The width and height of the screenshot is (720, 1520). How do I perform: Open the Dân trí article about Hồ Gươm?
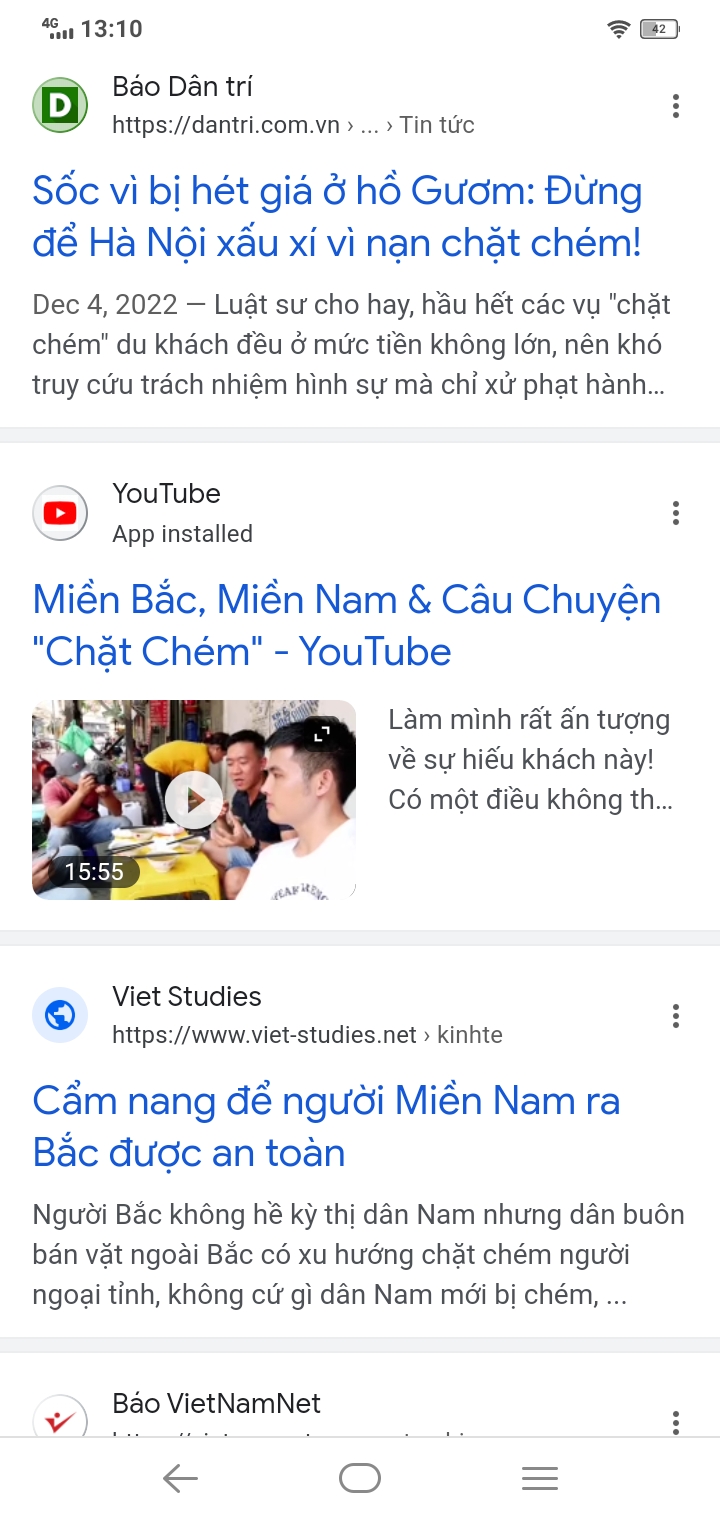[337, 217]
